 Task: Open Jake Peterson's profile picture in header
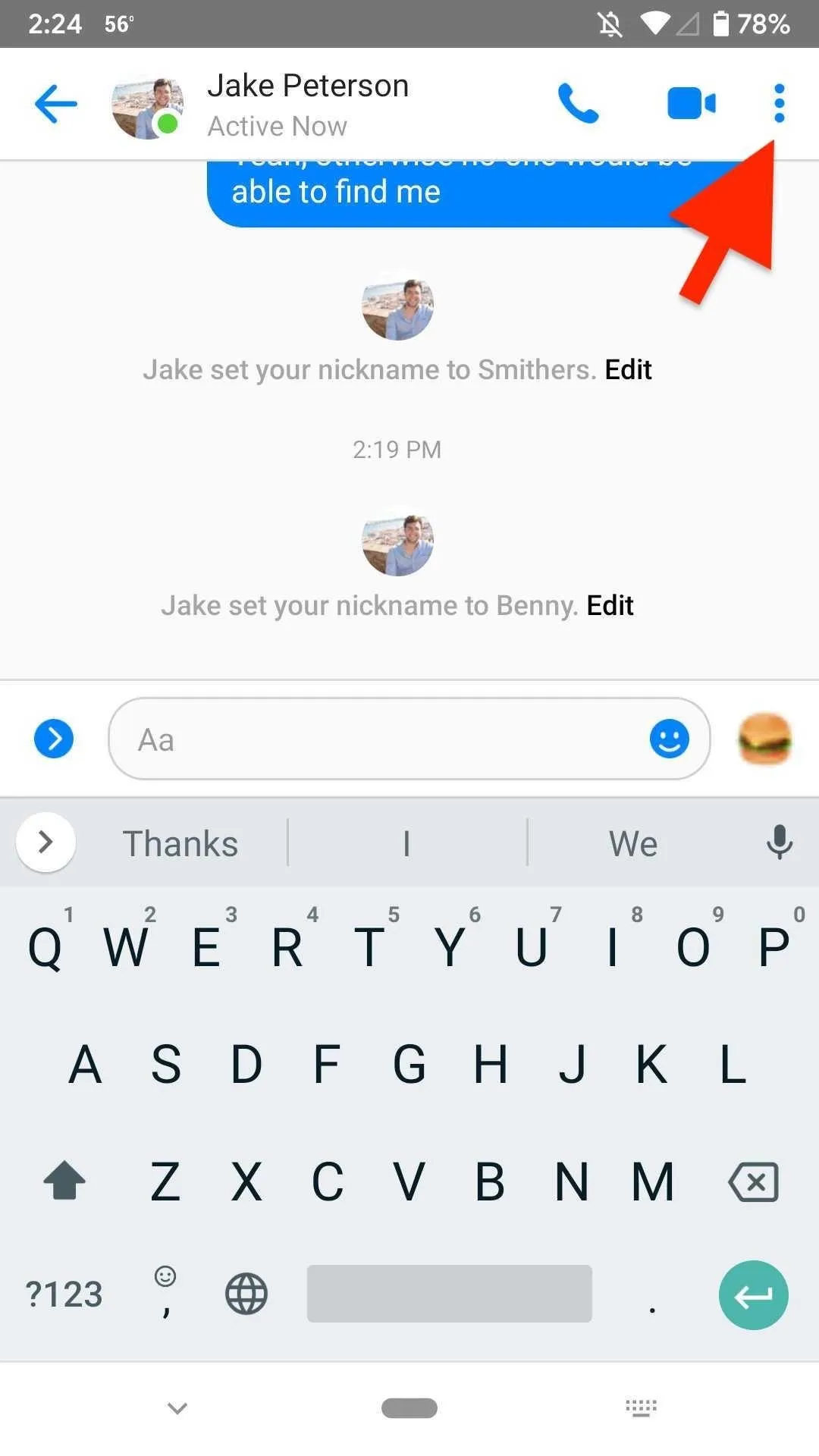(x=147, y=107)
